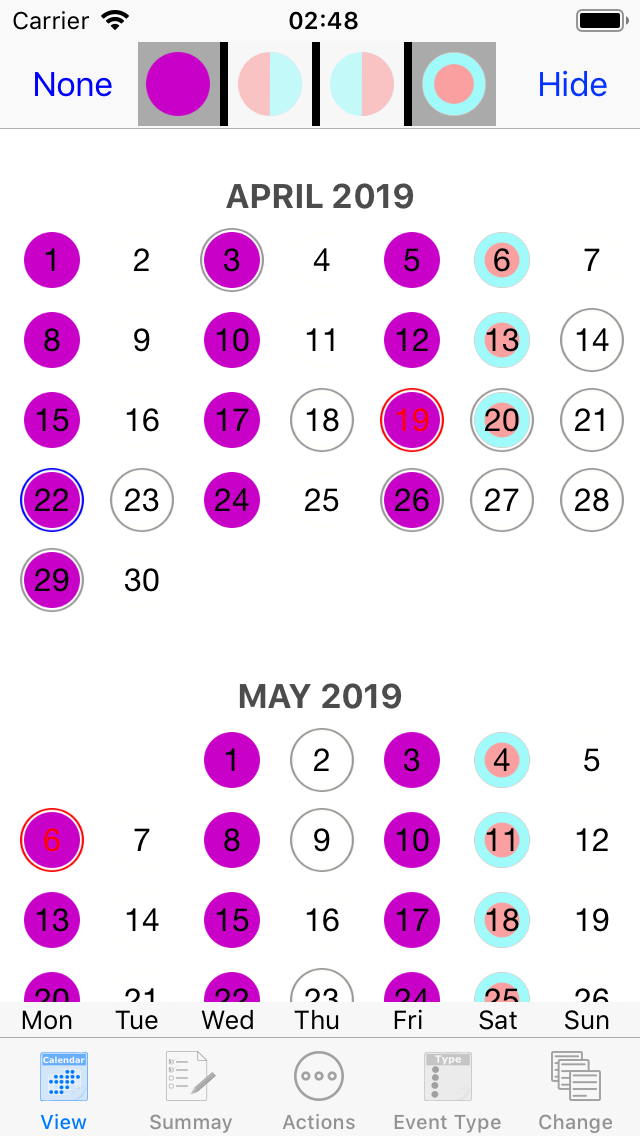This screenshot has width=640, height=1136.
Task: Tap the None button
Action: (x=72, y=85)
